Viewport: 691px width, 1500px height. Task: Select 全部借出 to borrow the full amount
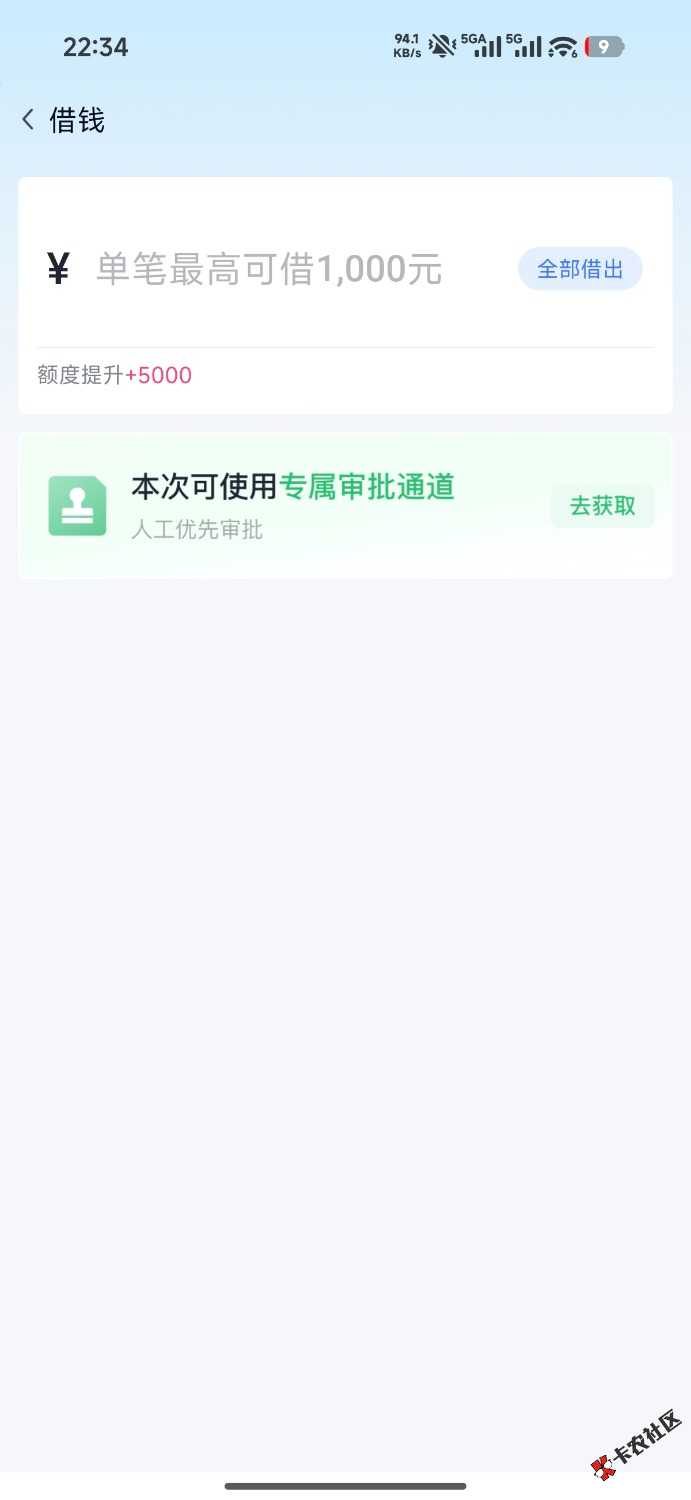tap(580, 269)
